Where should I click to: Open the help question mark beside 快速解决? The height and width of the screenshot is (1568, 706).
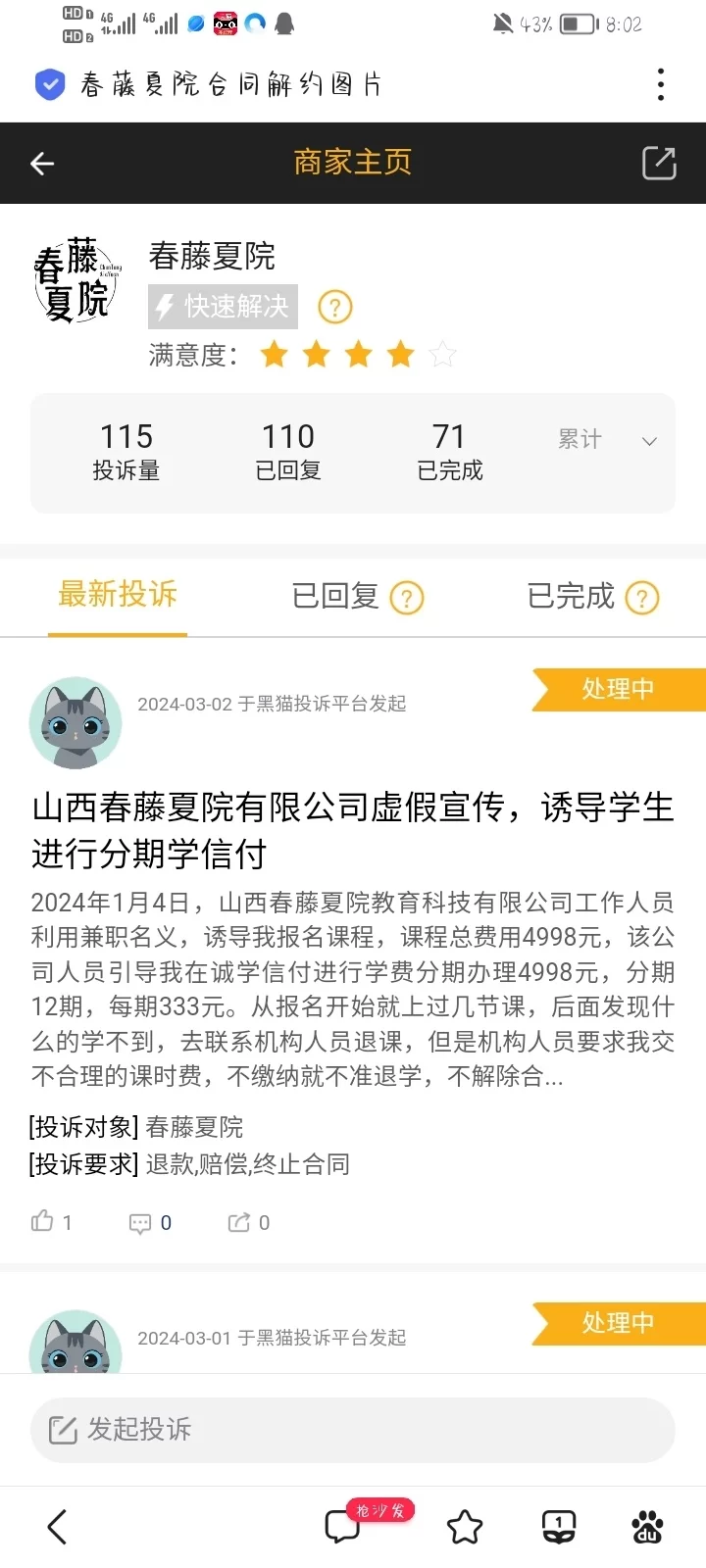(x=334, y=307)
